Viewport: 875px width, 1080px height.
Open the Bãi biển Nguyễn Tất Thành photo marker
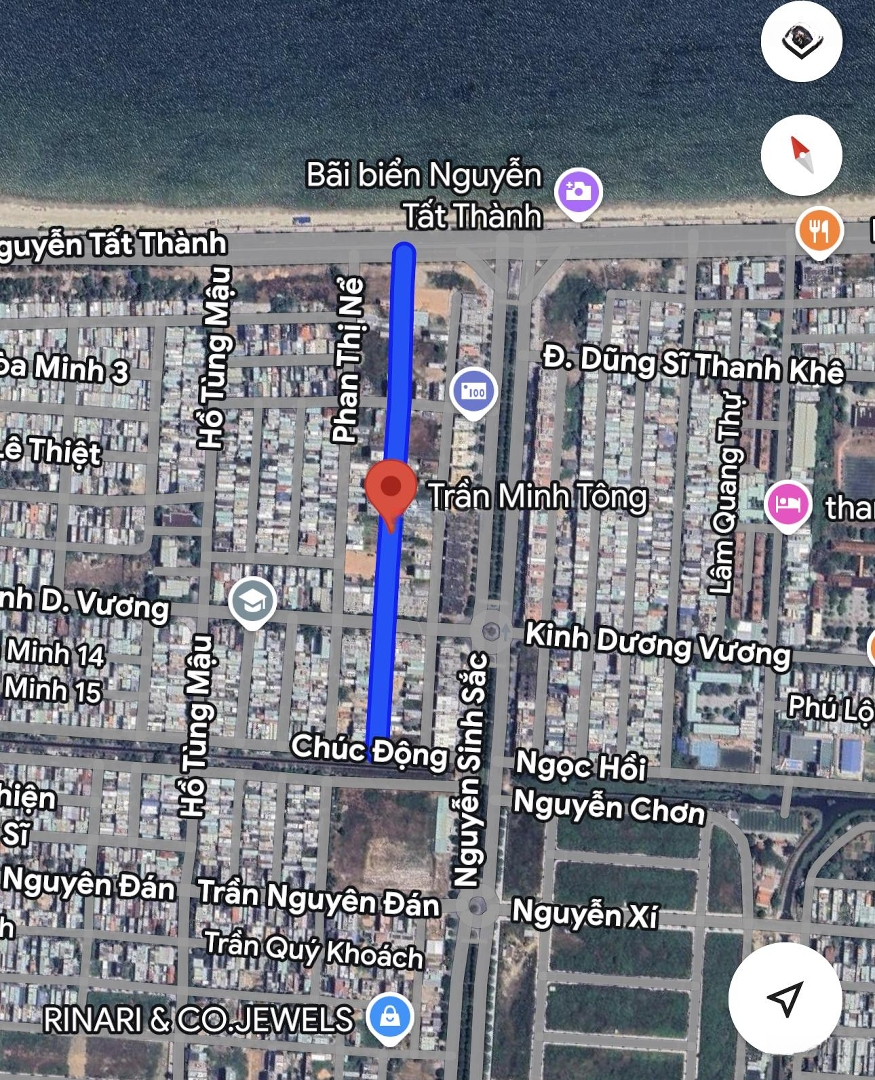tap(578, 191)
